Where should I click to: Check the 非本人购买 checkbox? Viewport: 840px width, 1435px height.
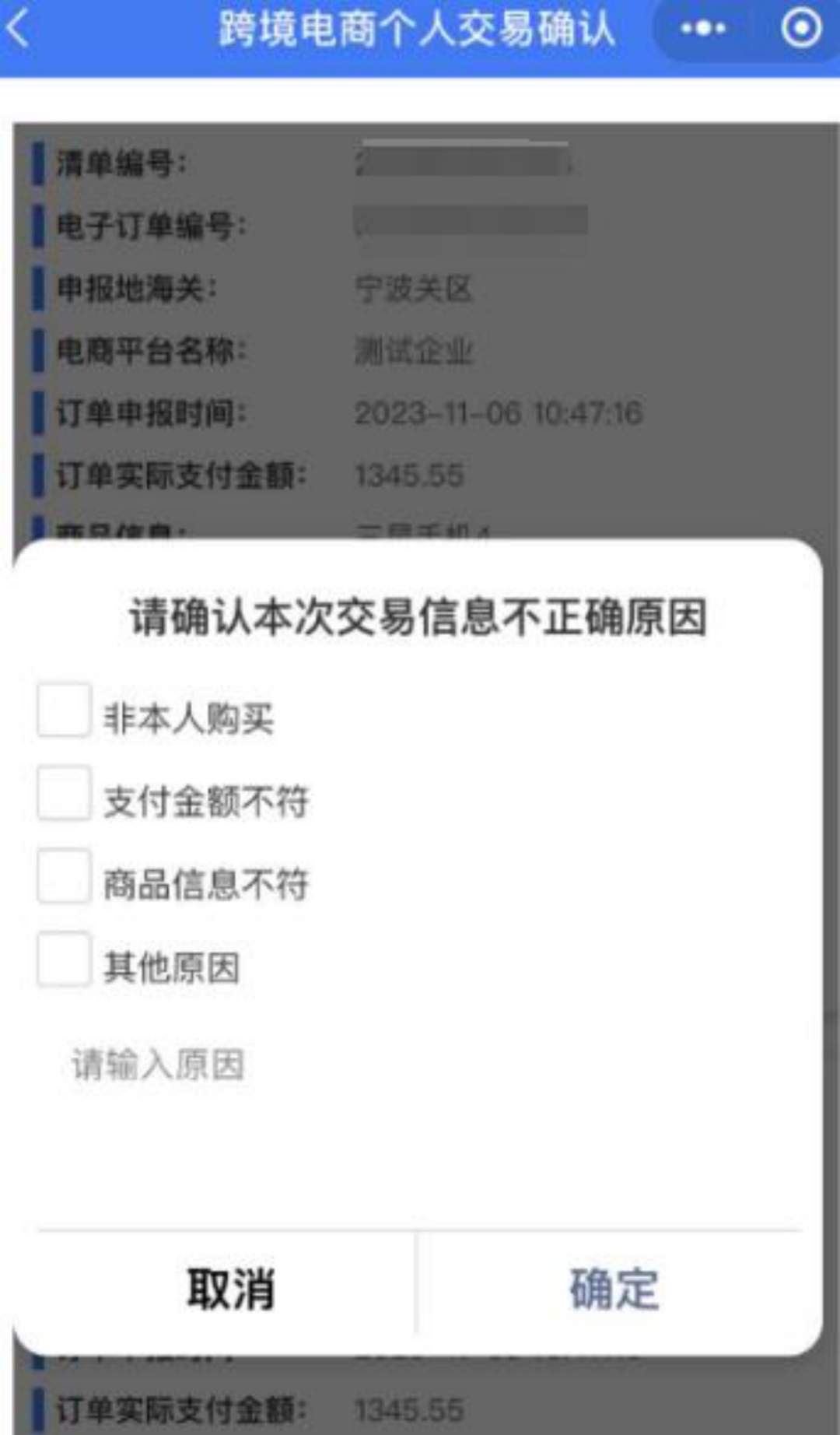[x=65, y=710]
